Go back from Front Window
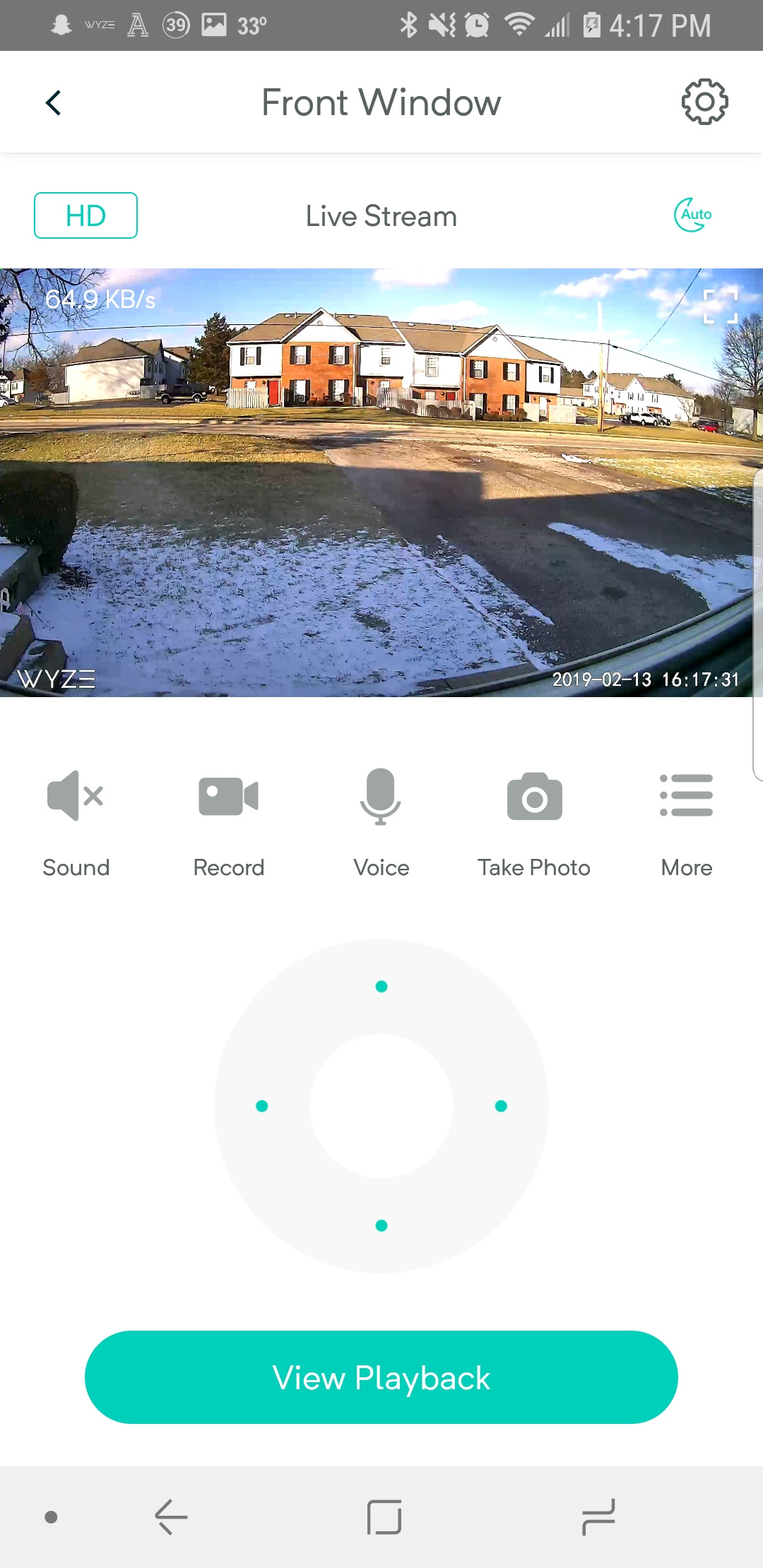This screenshot has width=763, height=1568. coord(54,103)
